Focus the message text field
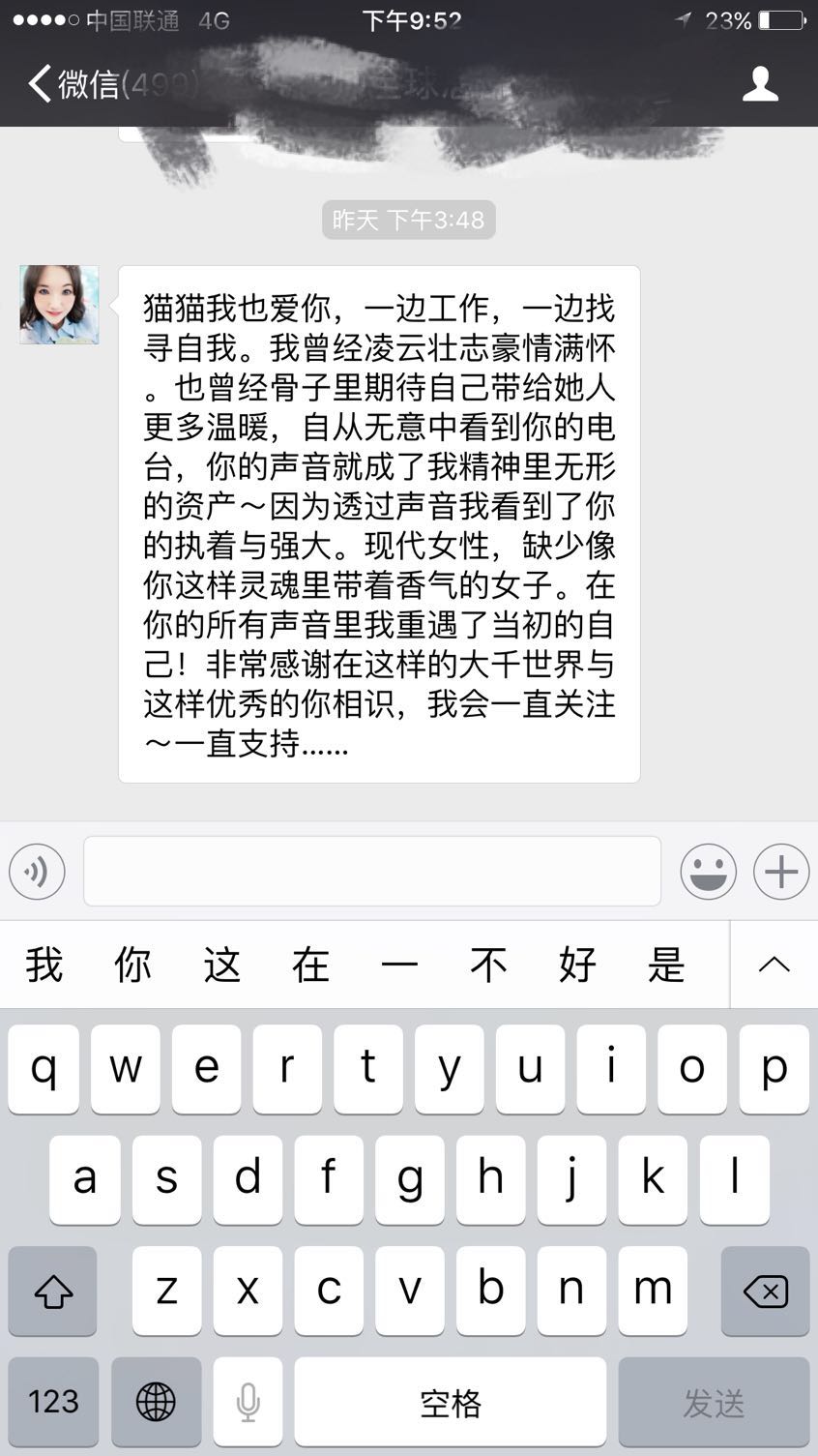 pyautogui.click(x=372, y=872)
